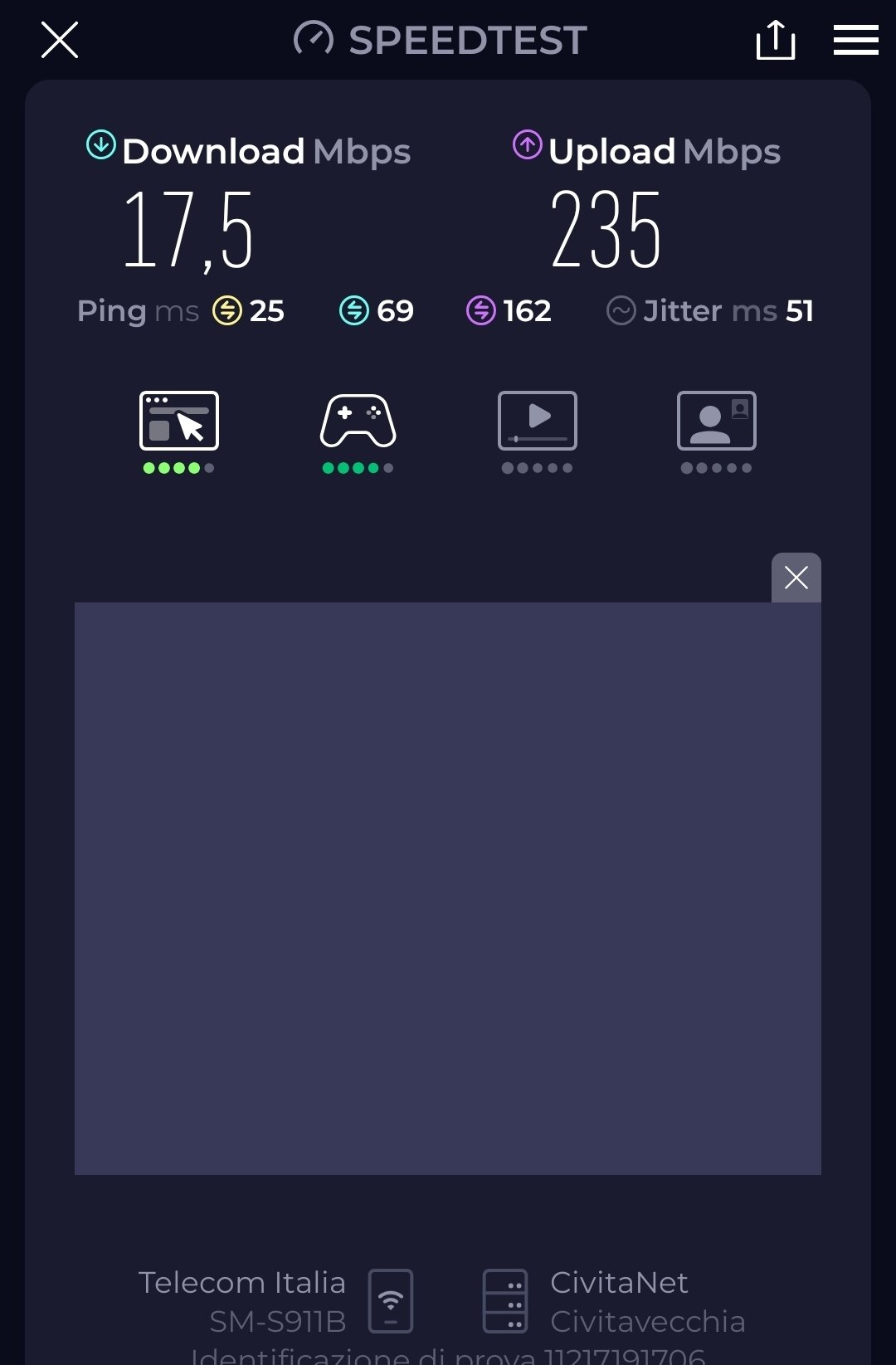Open the hamburger menu

point(855,40)
